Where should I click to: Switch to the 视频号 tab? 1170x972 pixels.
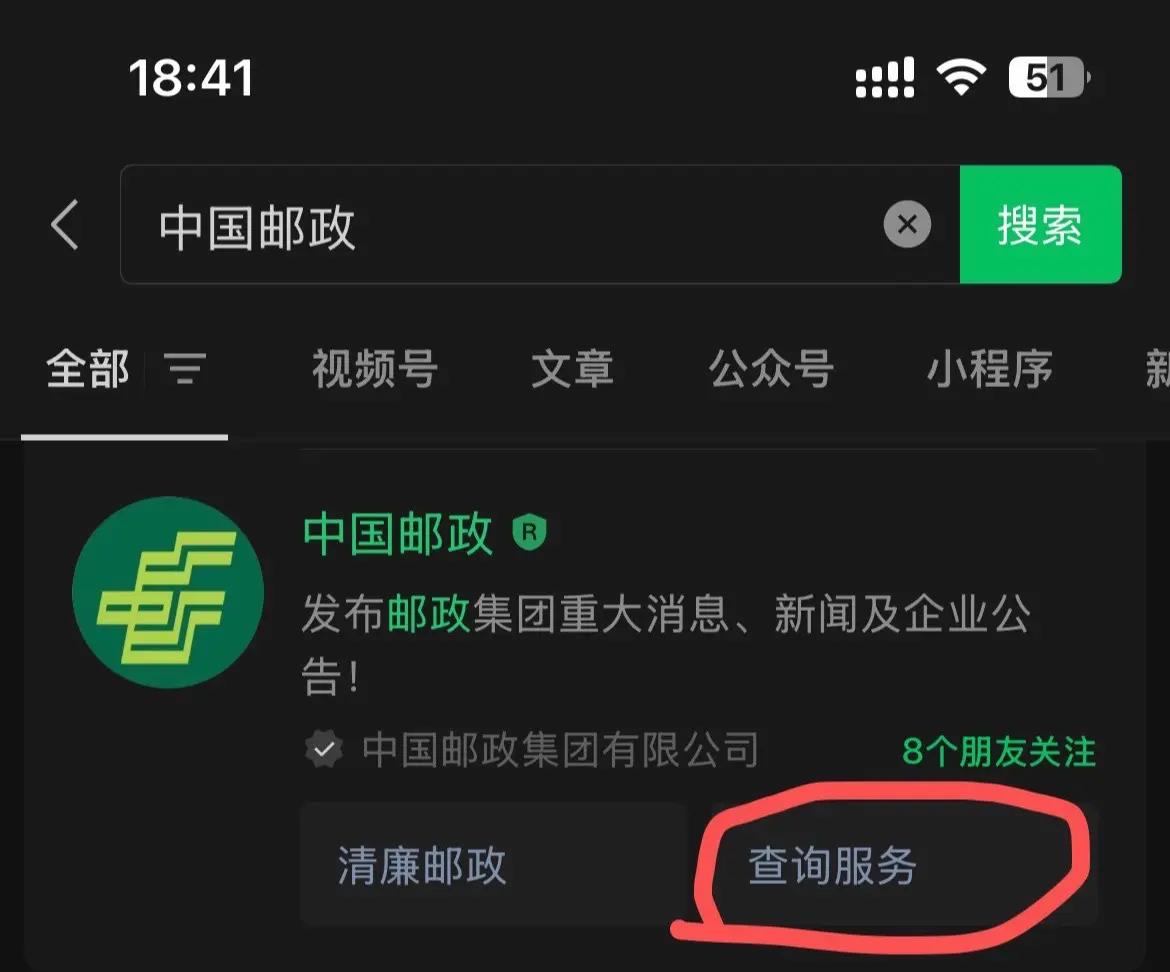point(374,369)
